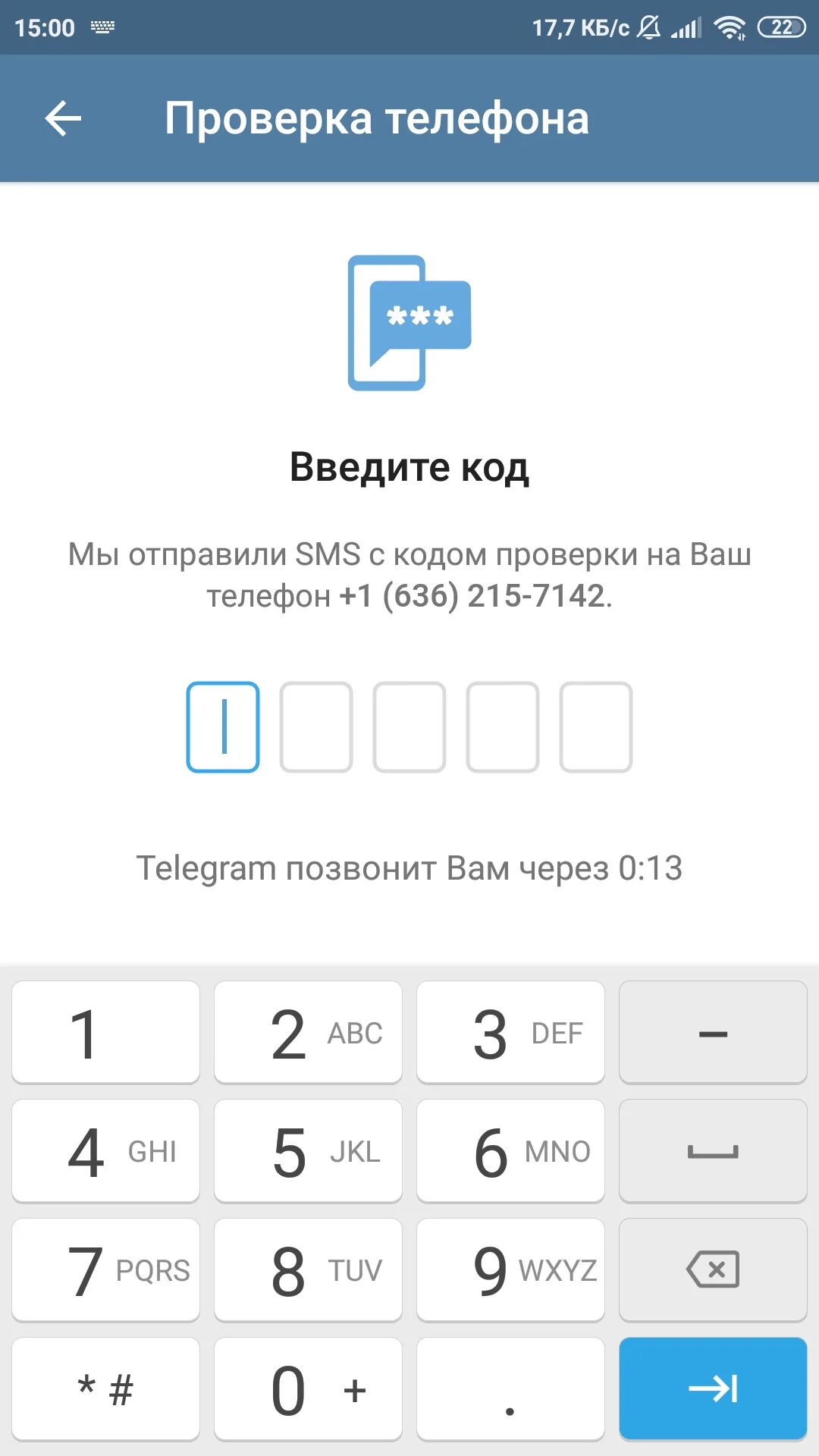Tap the space key on the keypad
819x1456 pixels.
[x=713, y=1151]
